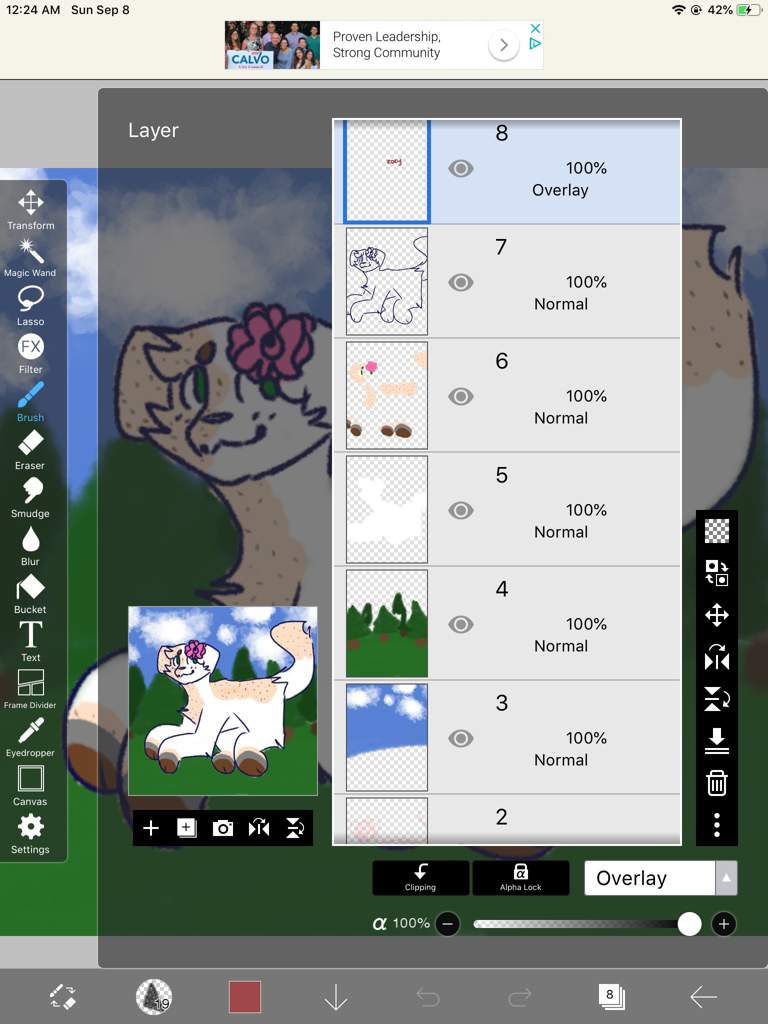This screenshot has width=768, height=1024.
Task: Decrease opacity with the minus button
Action: point(448,924)
